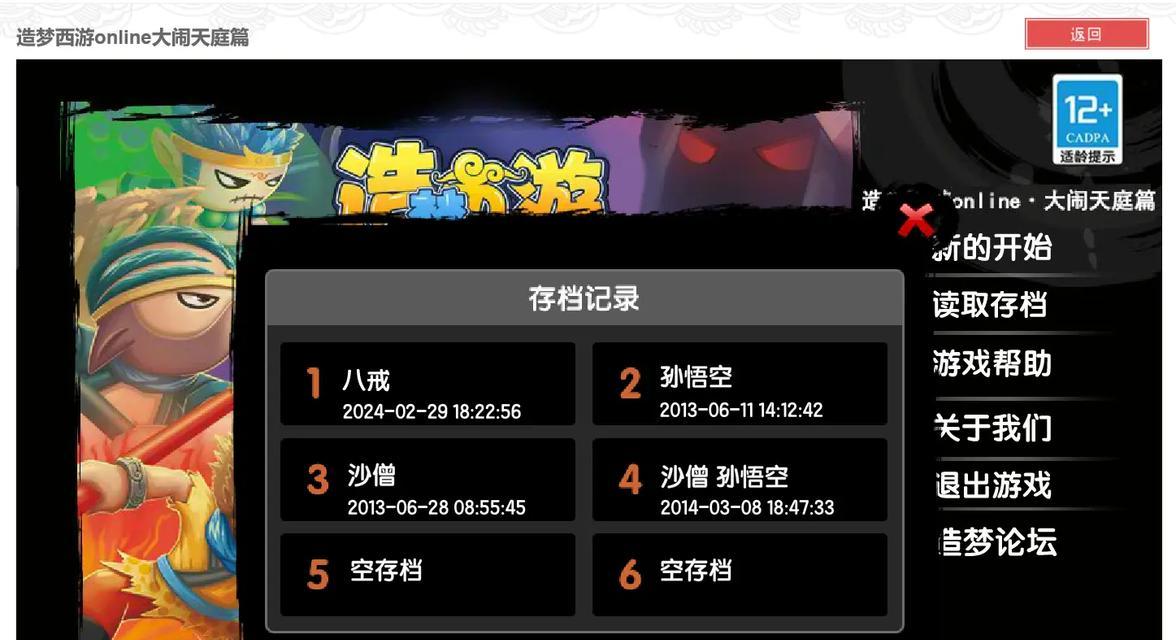Screen dimensions: 1176x640
Task: Load save slot 2 孙悟空
Action: (x=740, y=384)
